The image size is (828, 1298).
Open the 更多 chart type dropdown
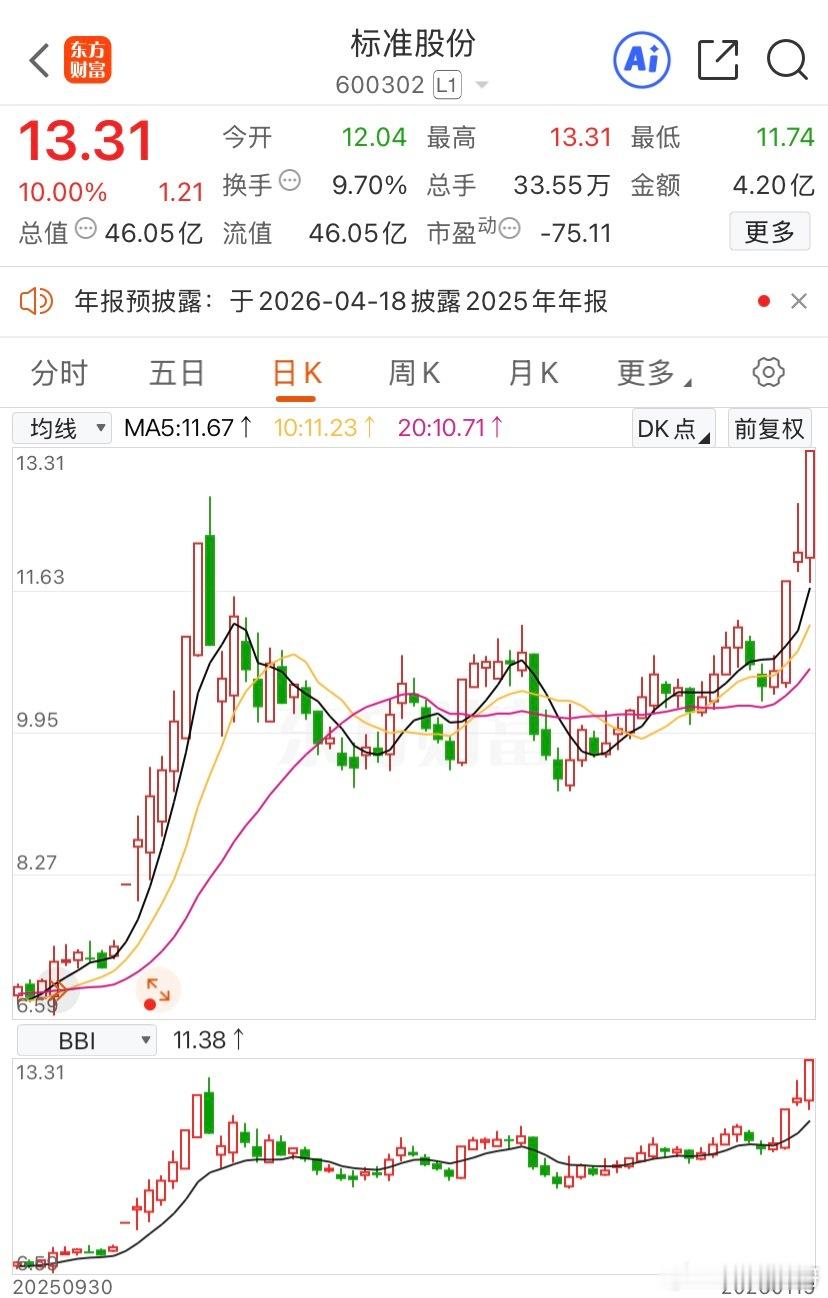pyautogui.click(x=647, y=371)
